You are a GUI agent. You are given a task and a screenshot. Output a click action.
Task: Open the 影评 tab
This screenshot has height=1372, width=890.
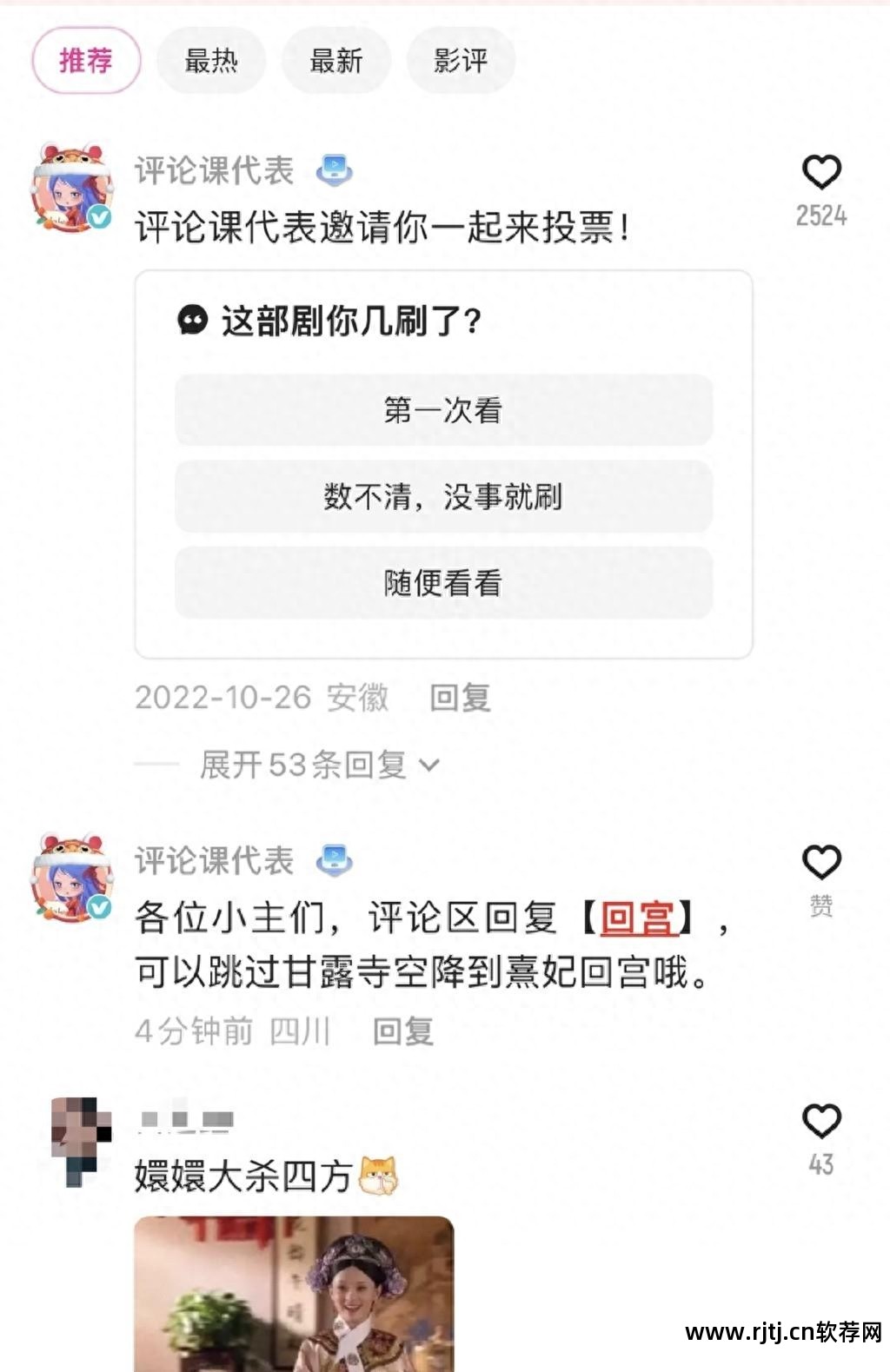tap(462, 59)
